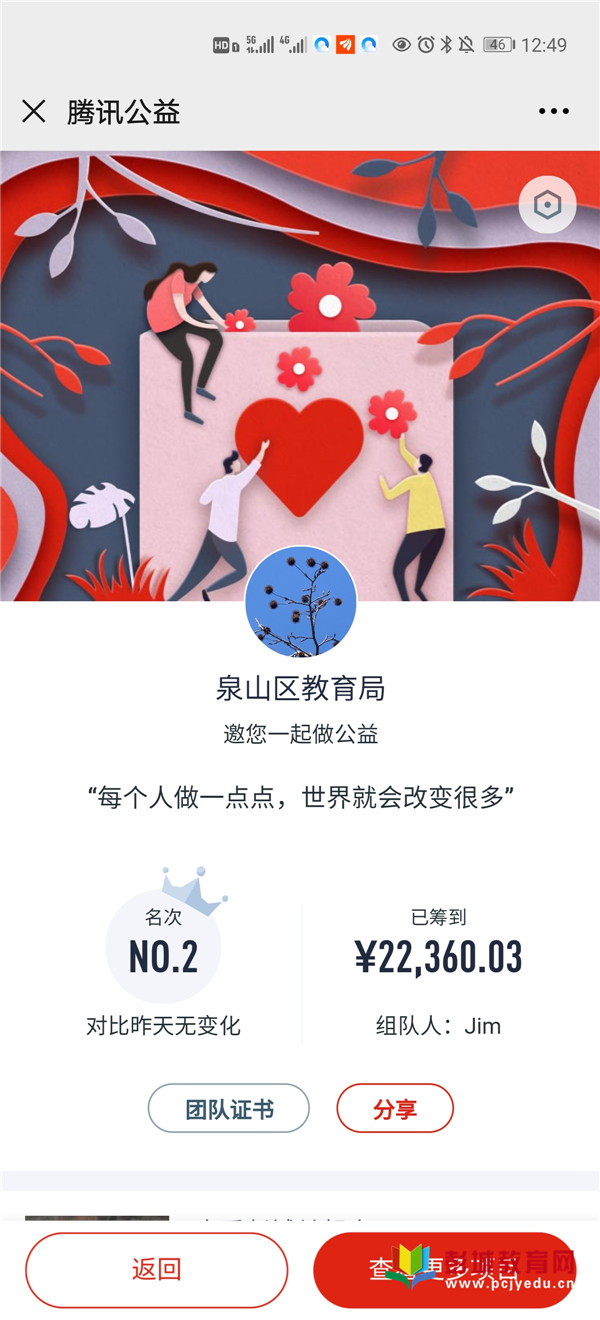Tap the 返回 button at bottom
Screen dimensions: 600x1320
[156, 1269]
